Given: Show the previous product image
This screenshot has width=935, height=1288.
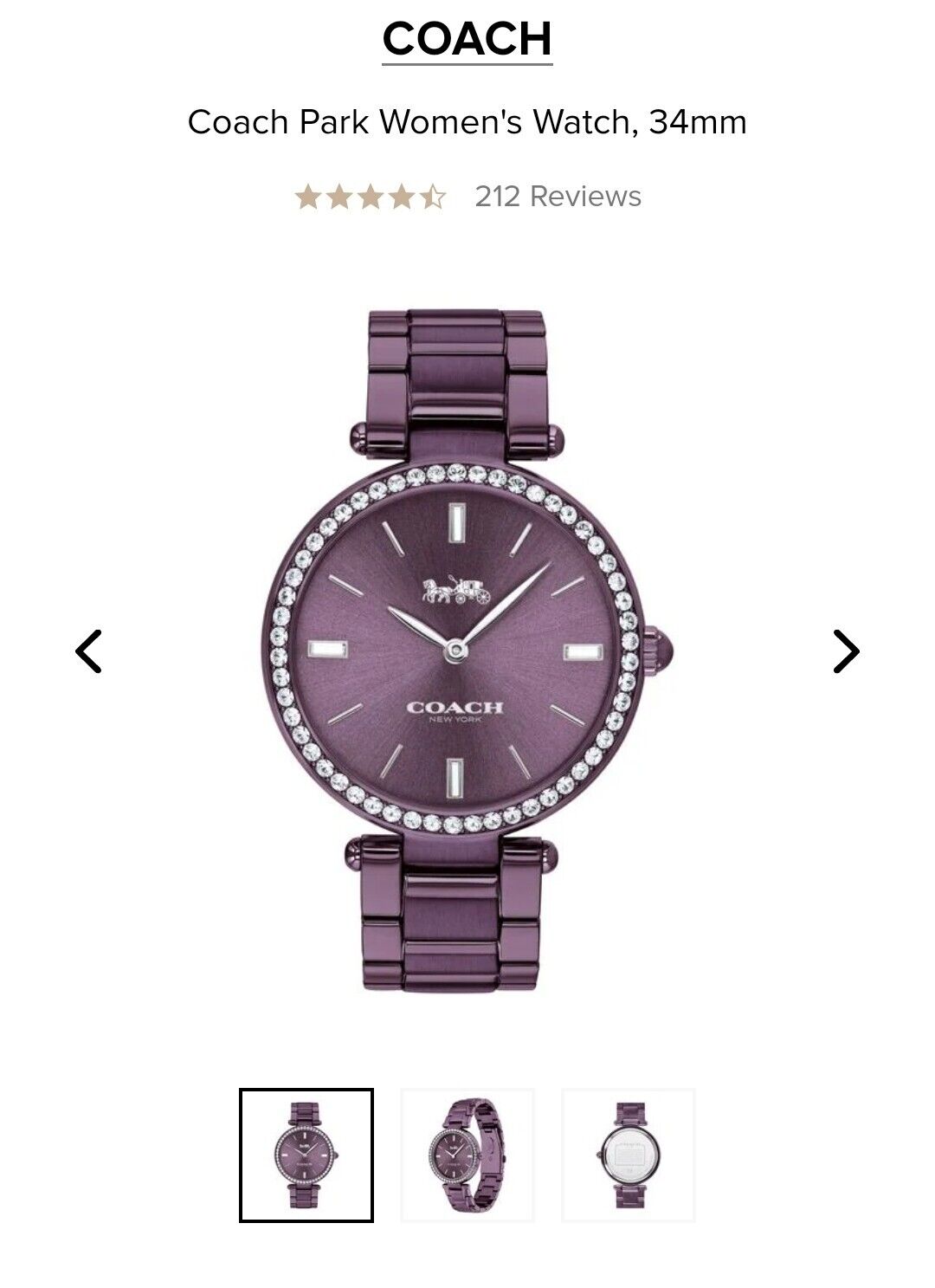Looking at the screenshot, I should point(89,651).
